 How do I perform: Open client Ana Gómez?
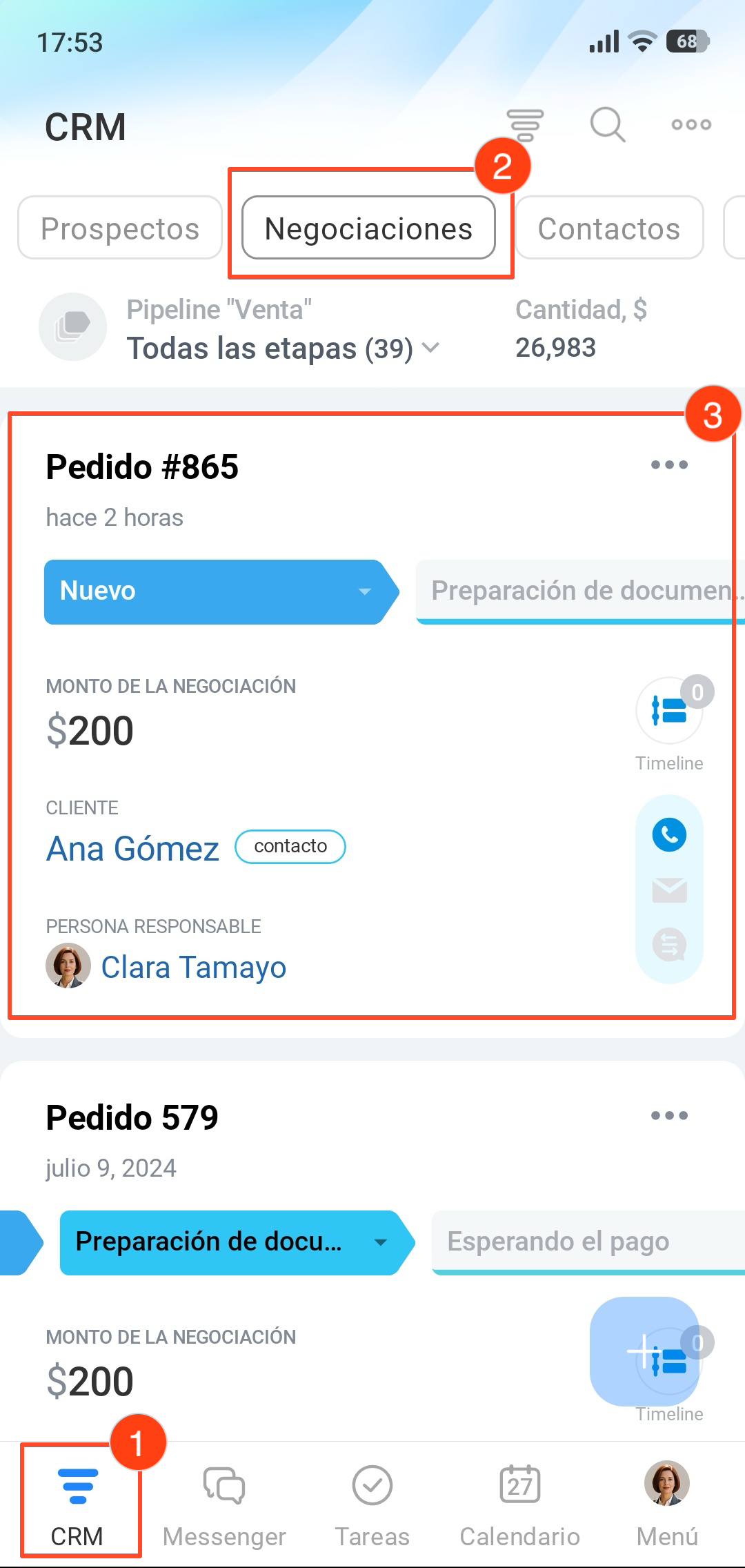132,849
